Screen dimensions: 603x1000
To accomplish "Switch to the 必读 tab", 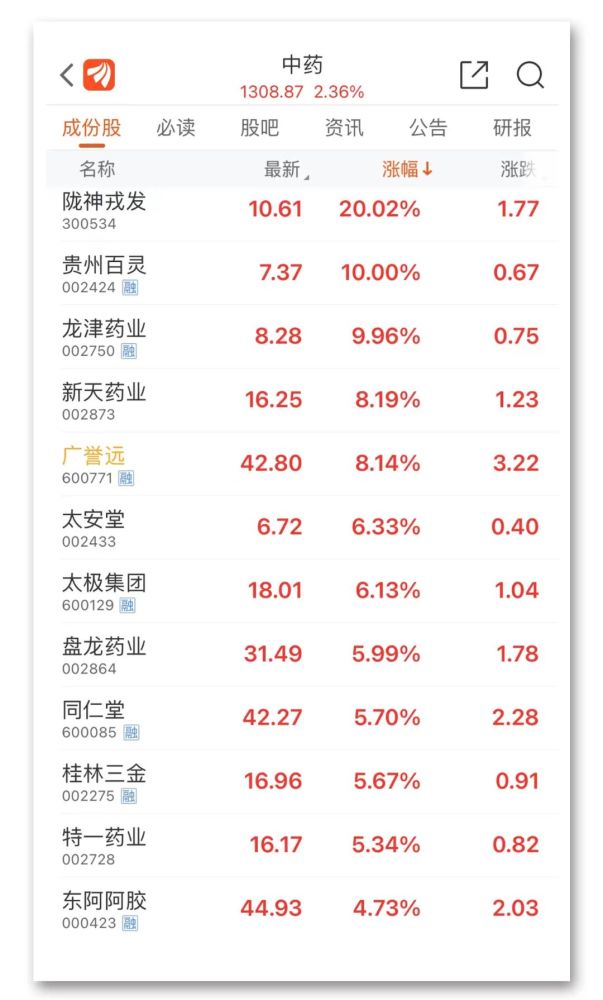I will pos(175,128).
